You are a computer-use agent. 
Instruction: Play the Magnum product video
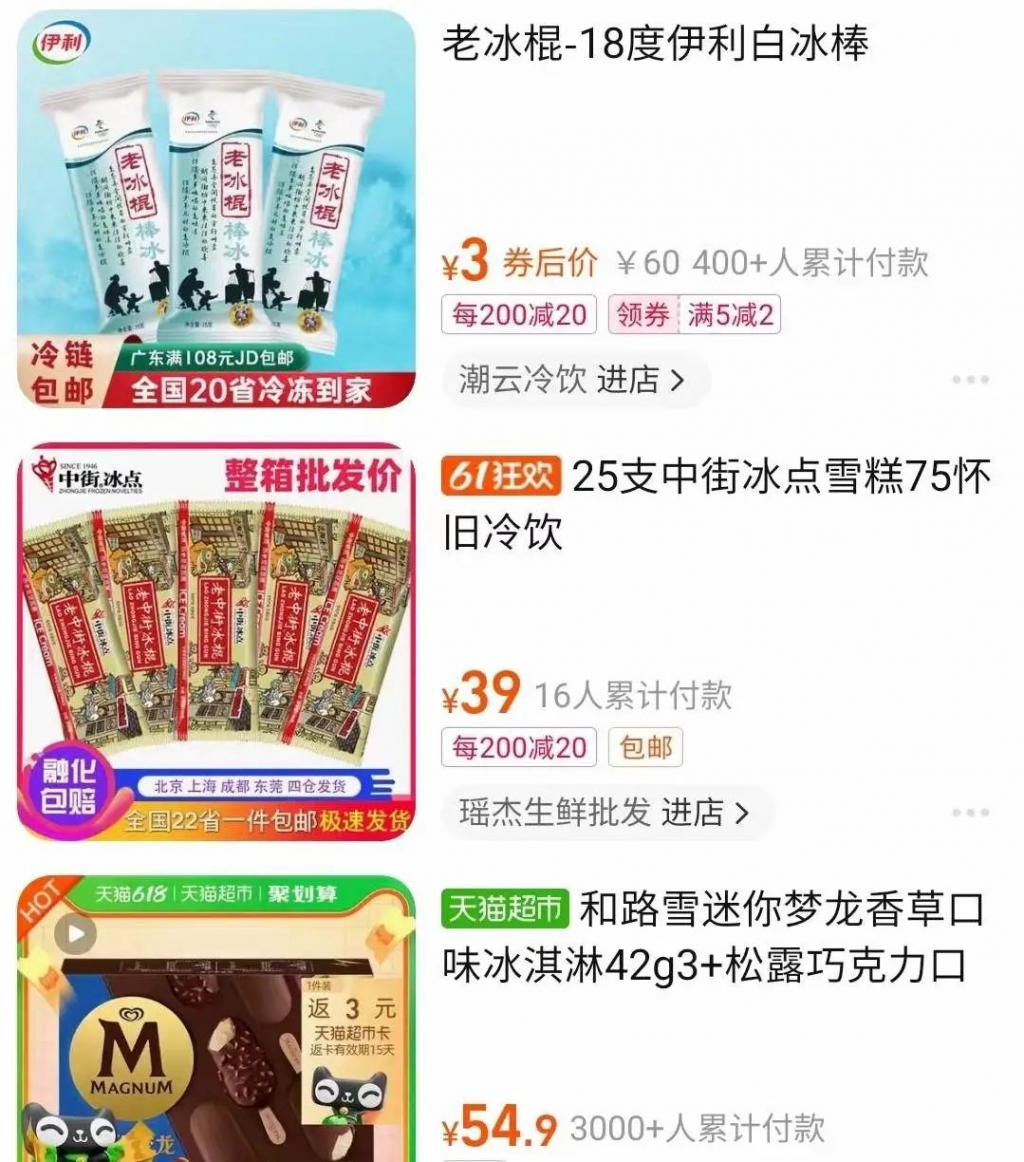click(x=76, y=935)
